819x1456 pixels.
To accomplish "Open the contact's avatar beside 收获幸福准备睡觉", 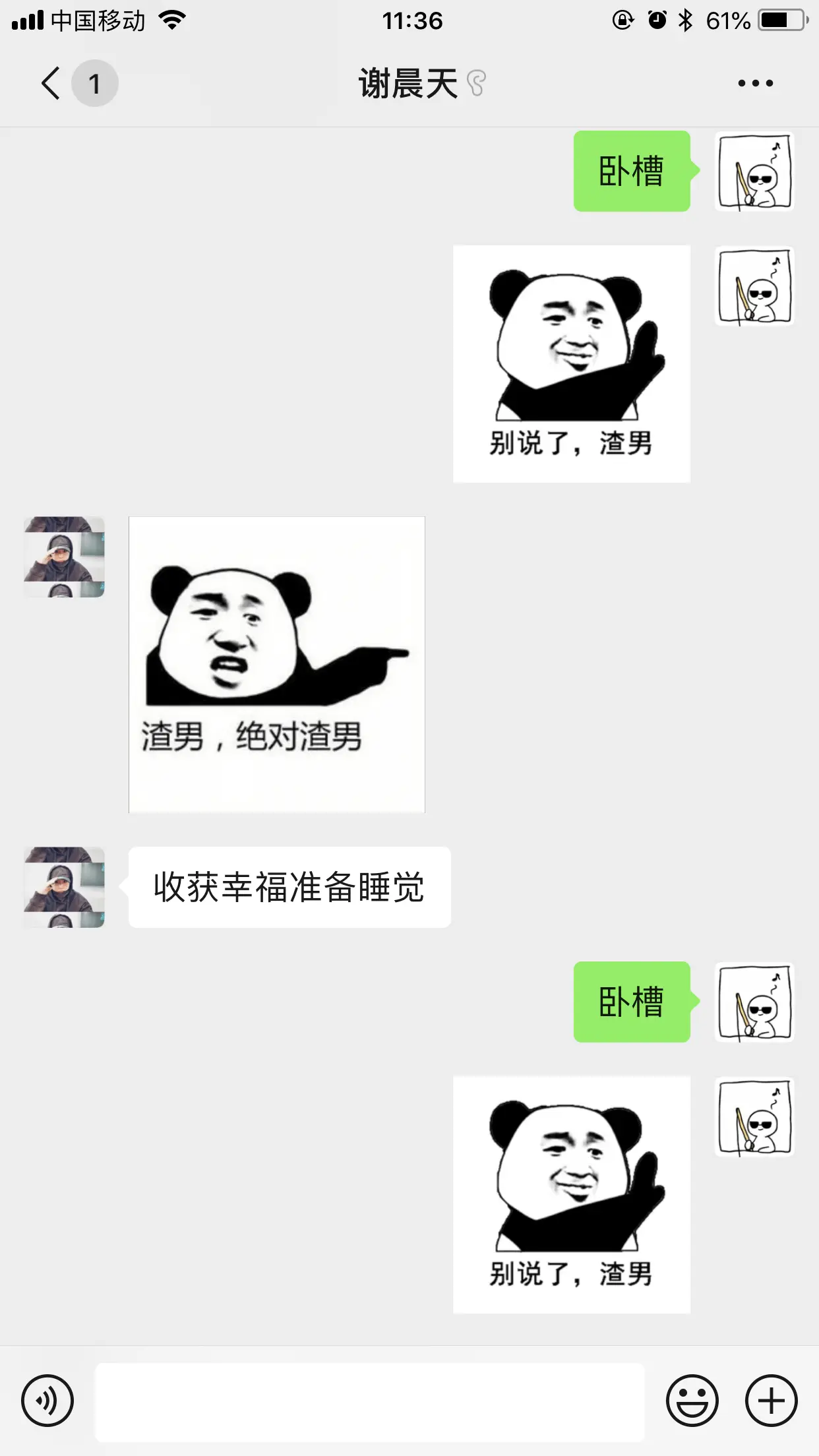I will [65, 887].
